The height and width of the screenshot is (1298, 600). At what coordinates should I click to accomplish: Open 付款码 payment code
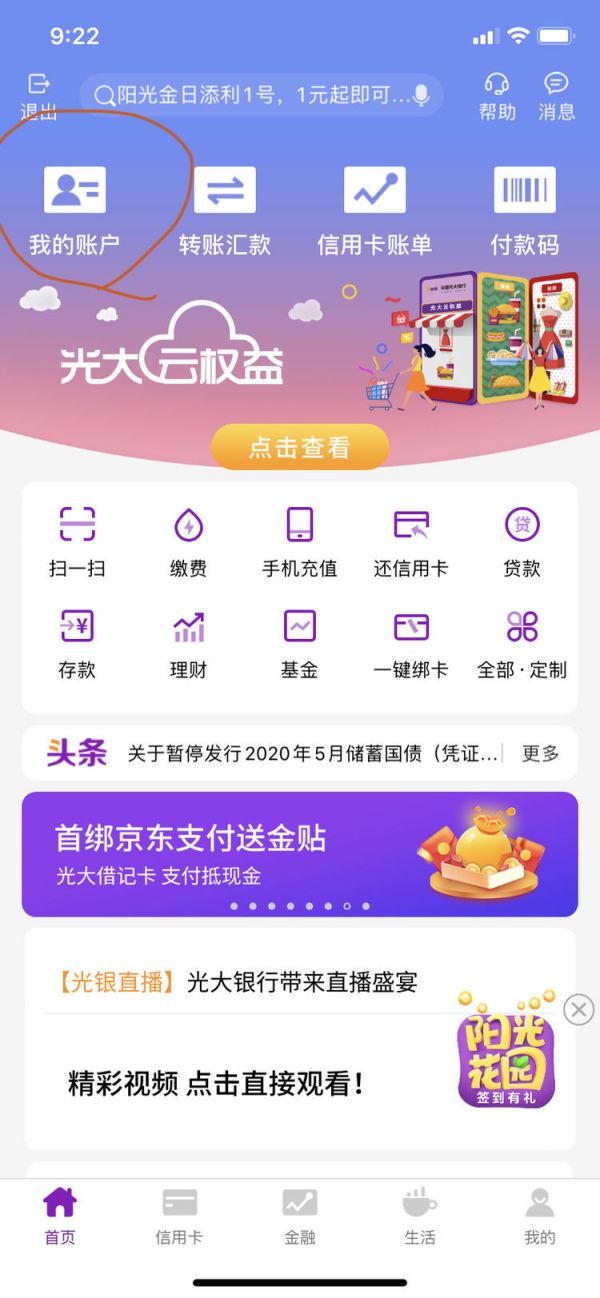click(524, 210)
